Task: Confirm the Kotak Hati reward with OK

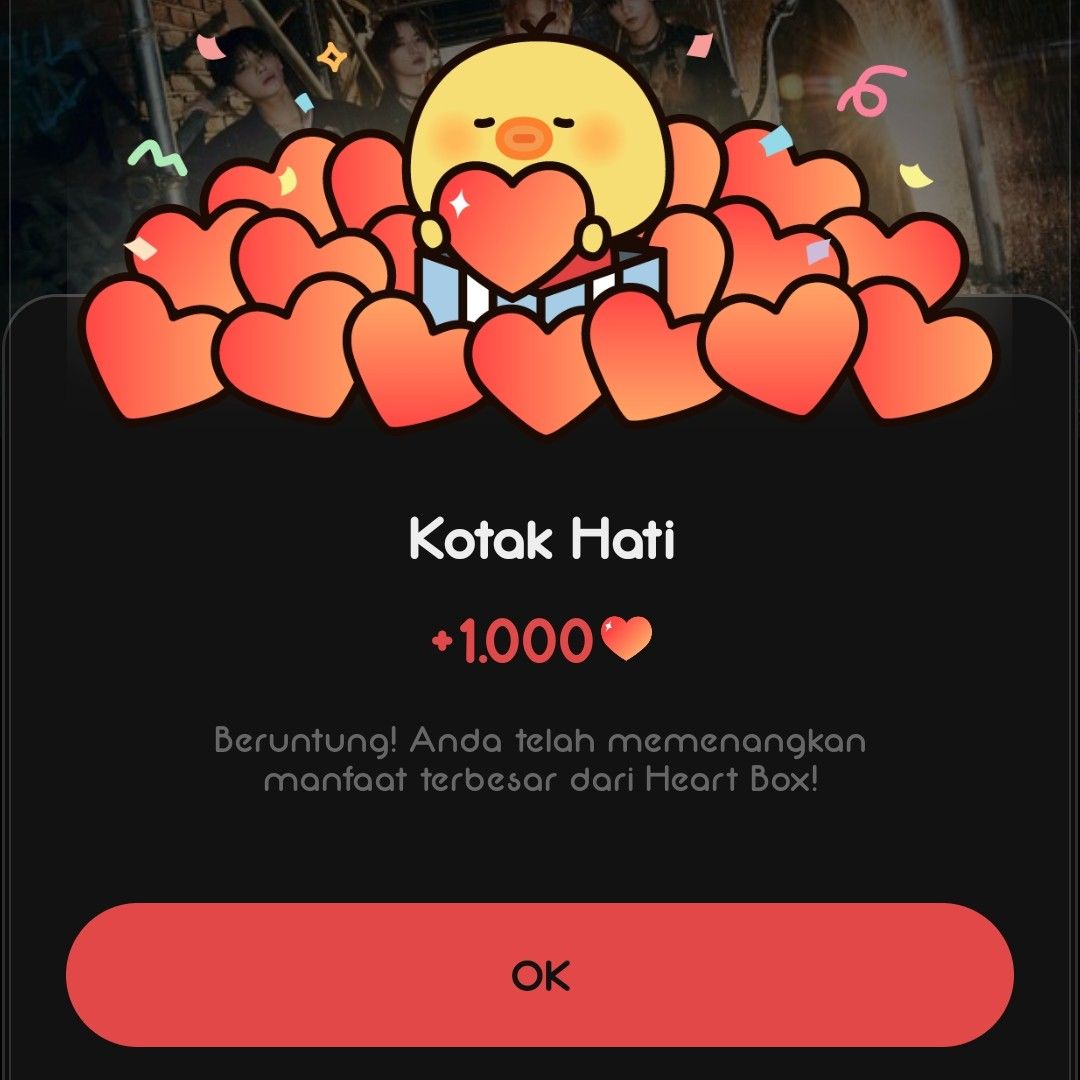Action: [x=540, y=975]
